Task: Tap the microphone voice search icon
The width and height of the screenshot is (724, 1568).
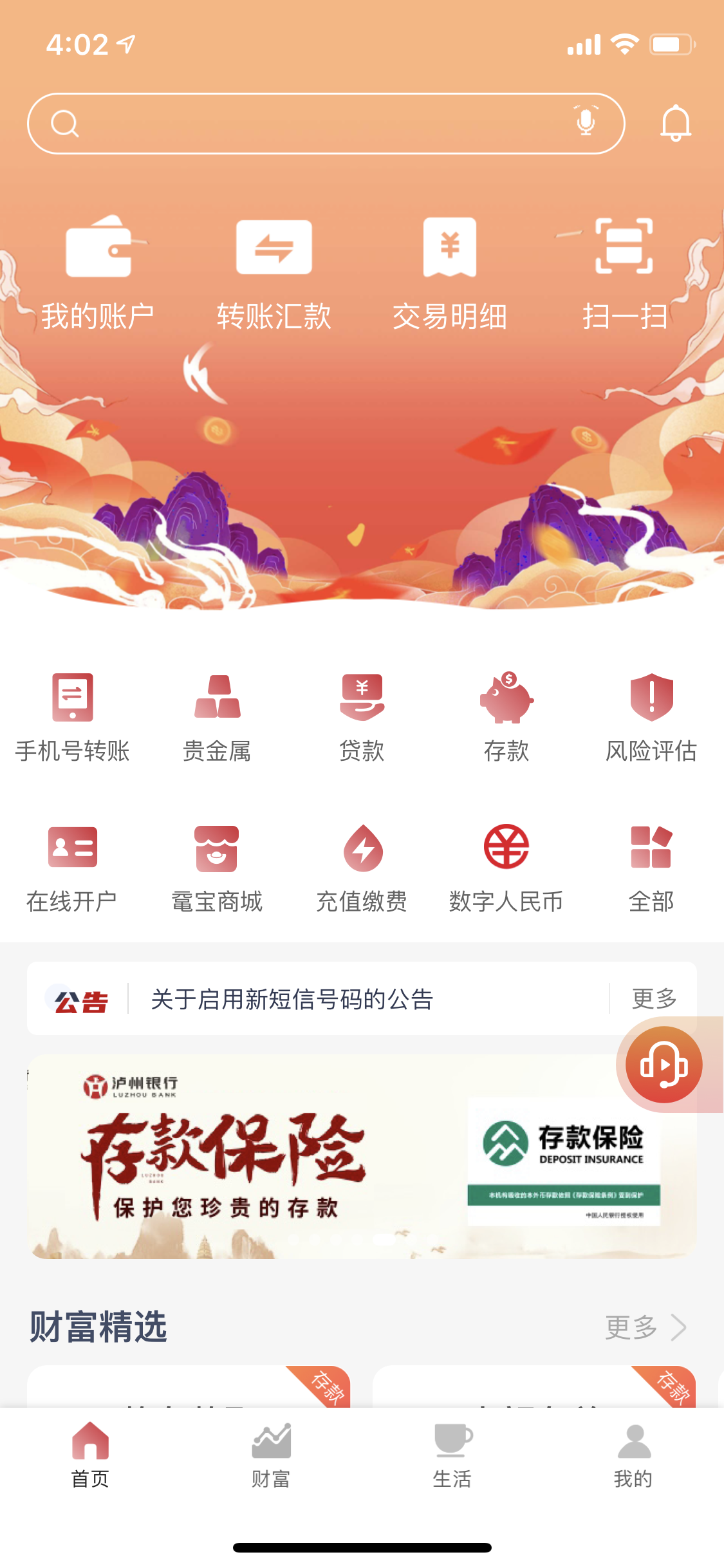Action: pyautogui.click(x=586, y=122)
